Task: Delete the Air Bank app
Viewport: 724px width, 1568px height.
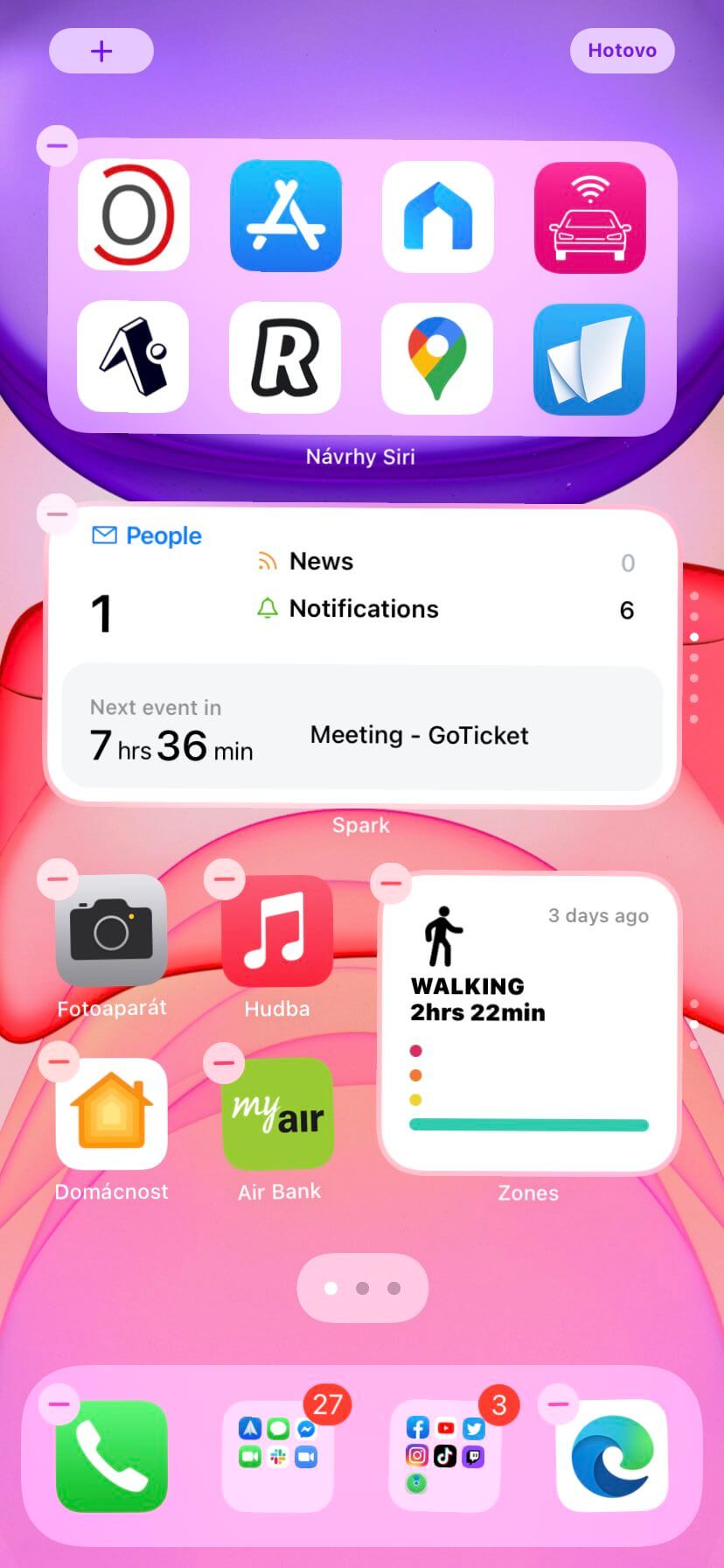Action: (225, 1062)
